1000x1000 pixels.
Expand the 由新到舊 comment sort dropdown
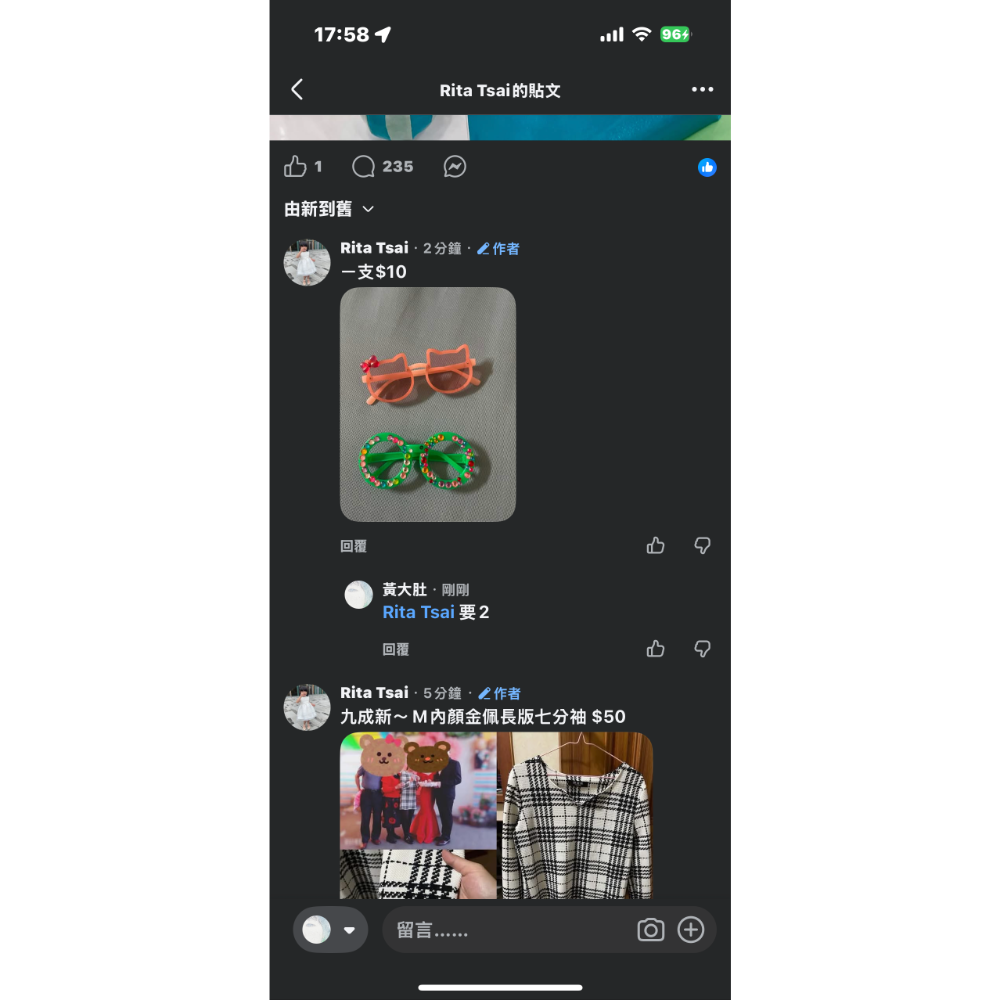[x=329, y=209]
